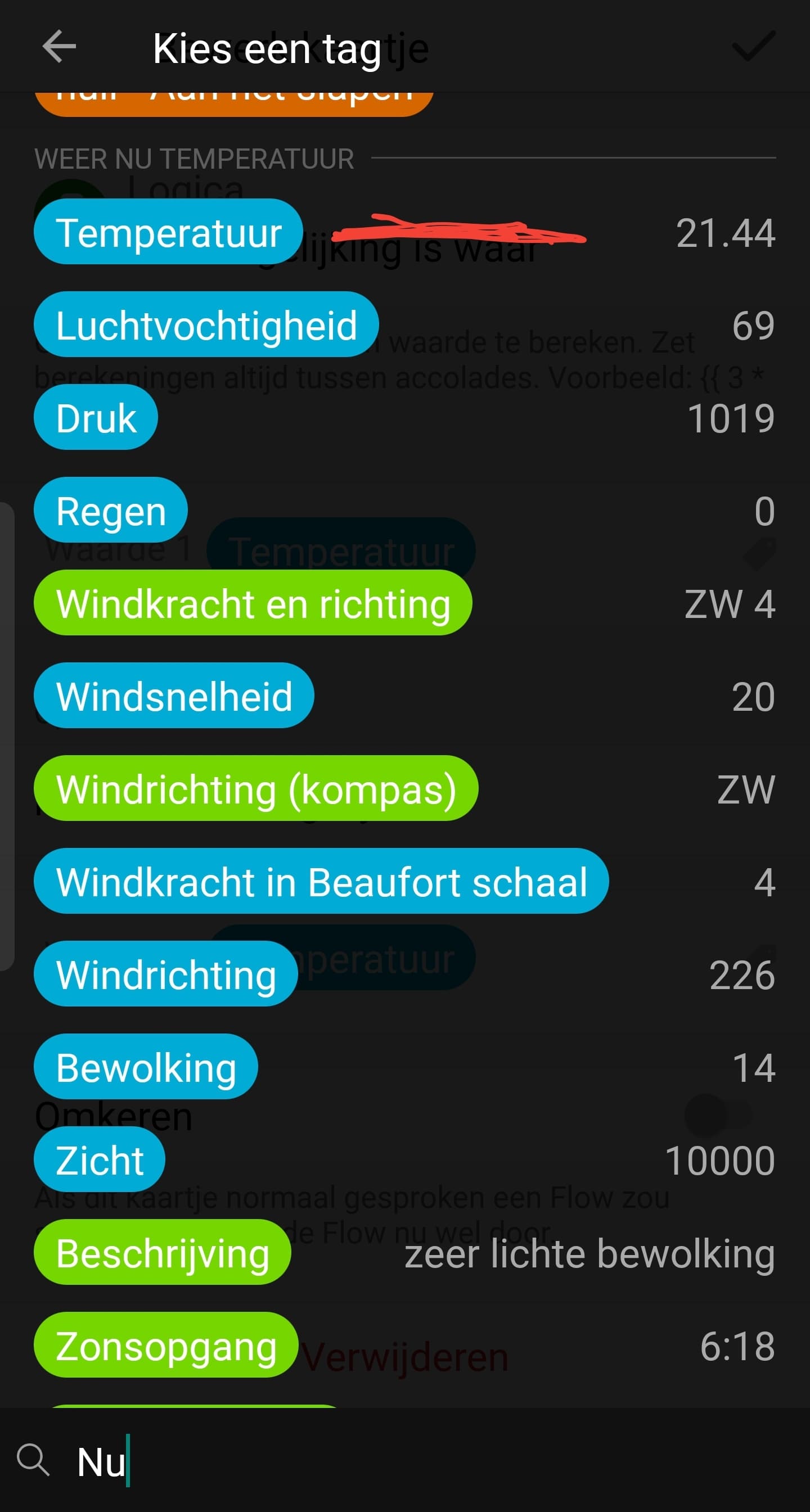Select the Regen tag
810x1512 pixels.
coord(111,511)
